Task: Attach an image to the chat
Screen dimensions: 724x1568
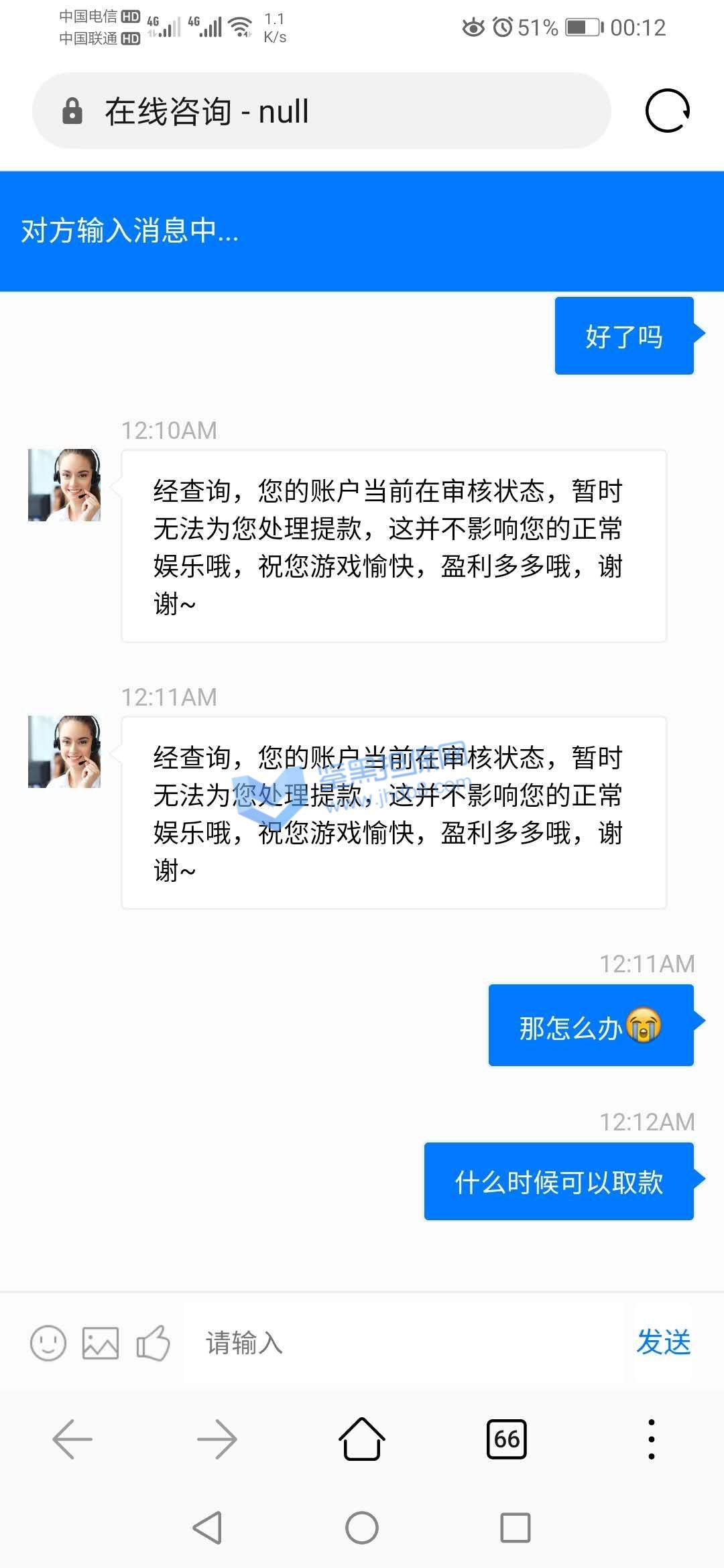Action: [101, 1344]
